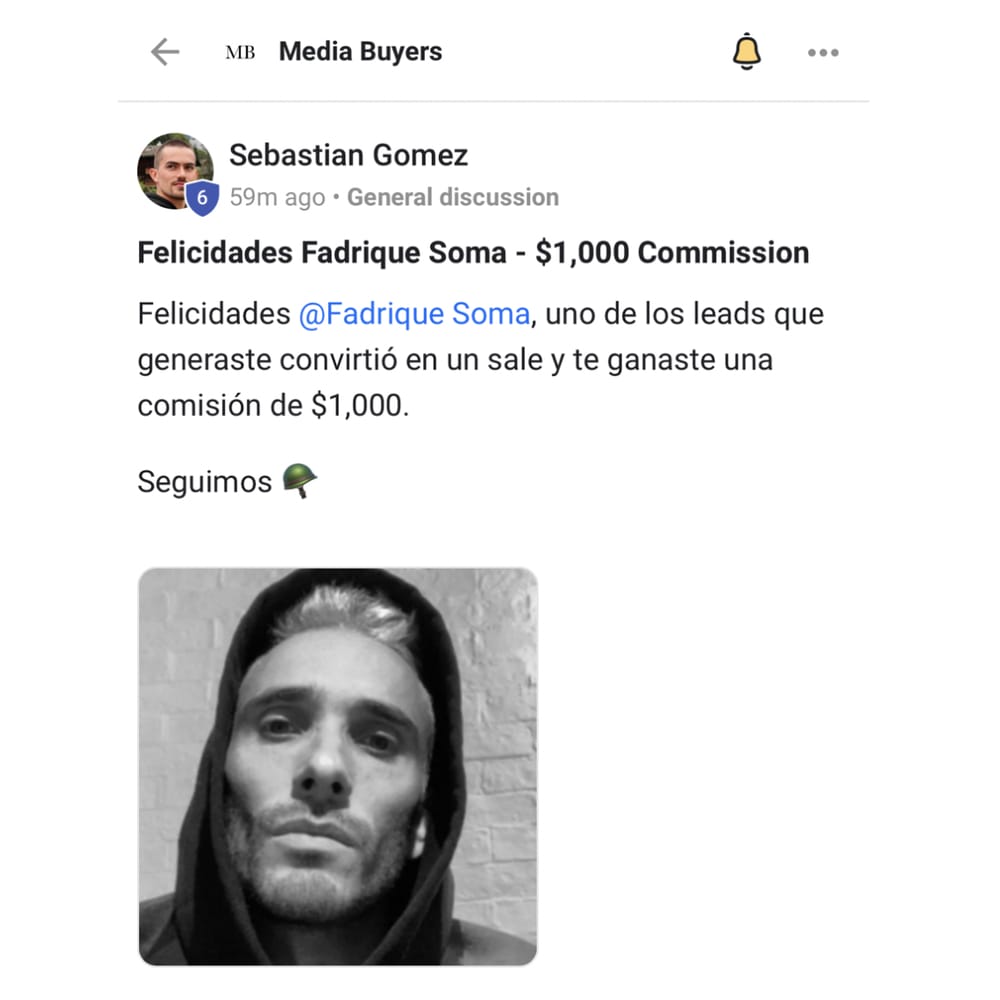
Task: Open the notifications bell
Action: pos(747,52)
